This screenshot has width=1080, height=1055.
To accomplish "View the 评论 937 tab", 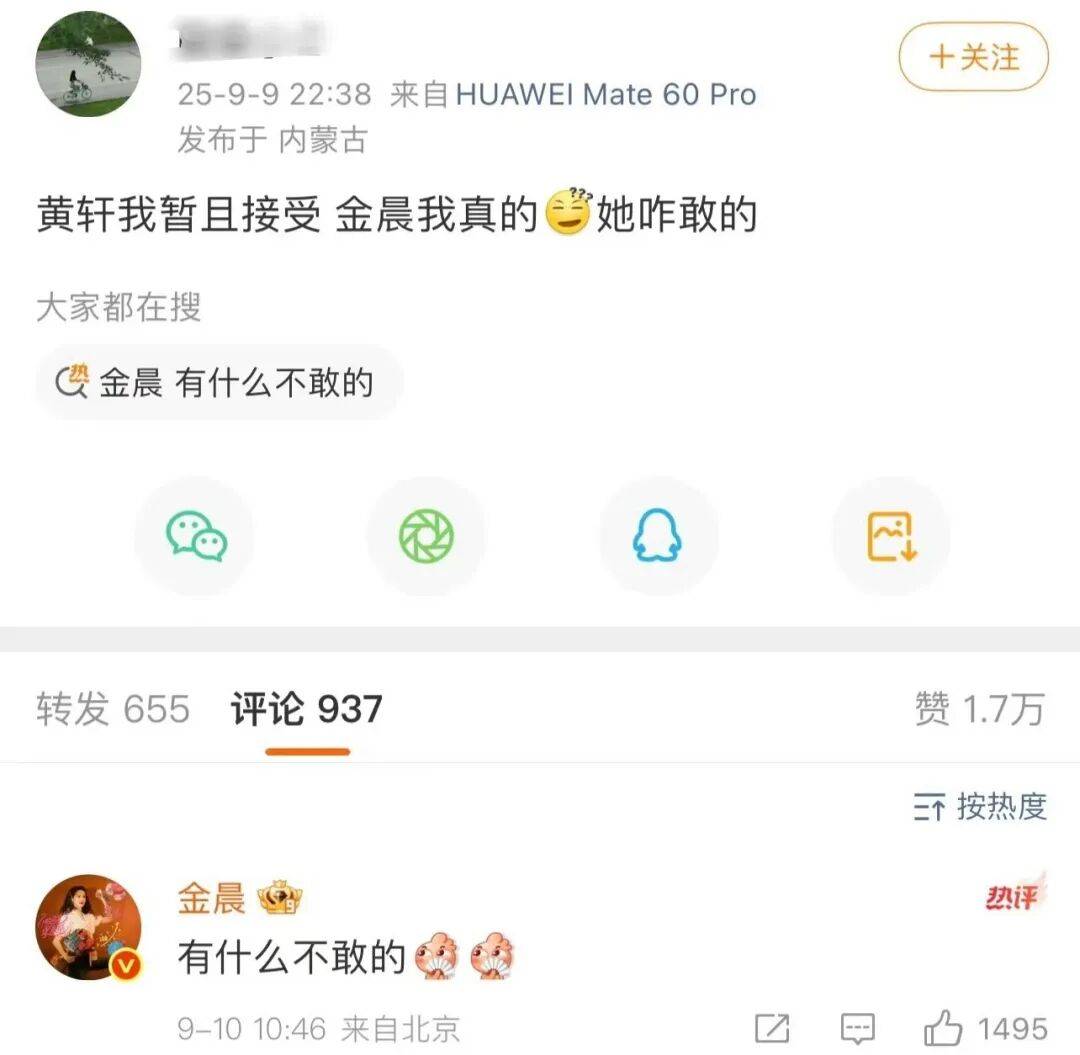I will (306, 709).
